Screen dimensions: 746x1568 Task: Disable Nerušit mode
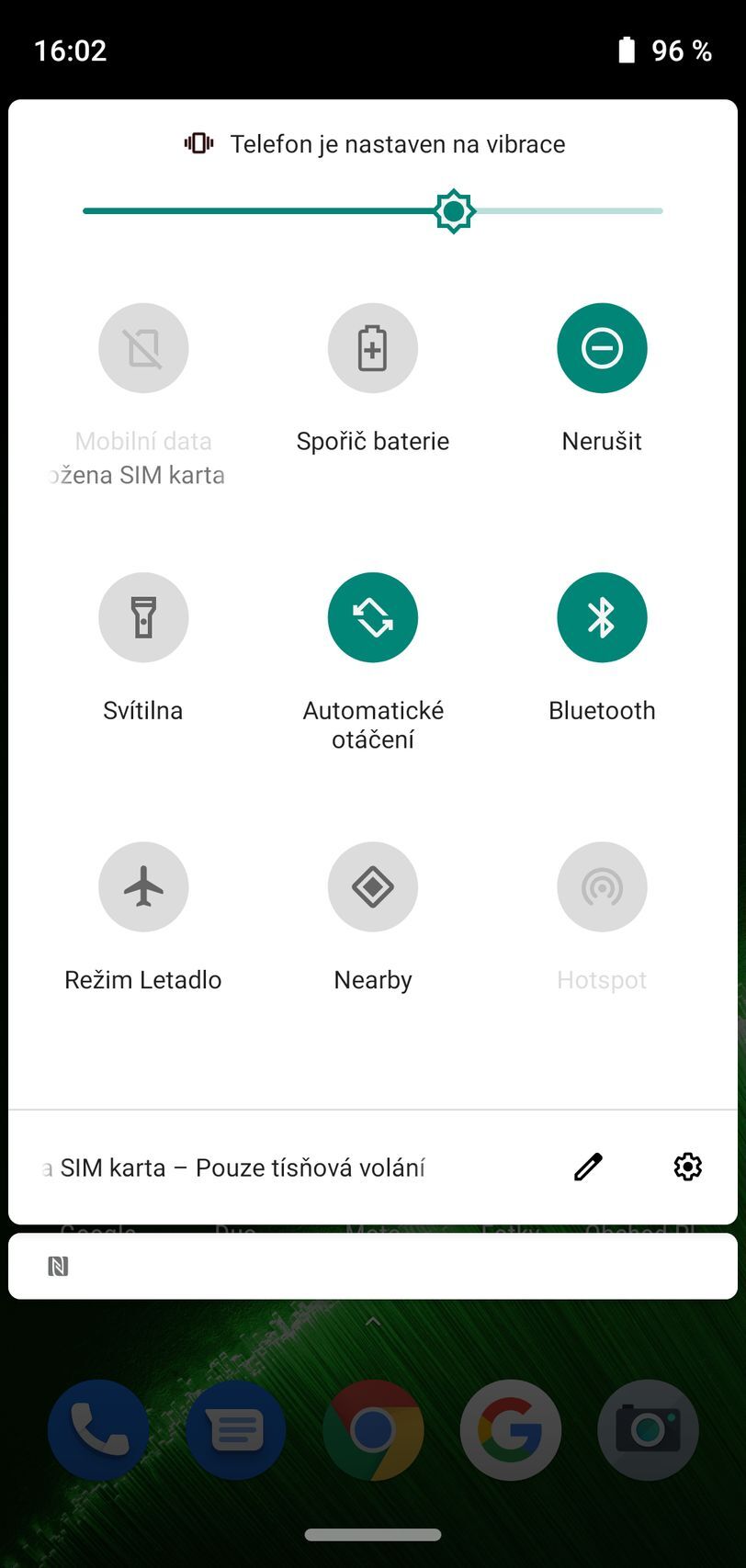click(602, 347)
